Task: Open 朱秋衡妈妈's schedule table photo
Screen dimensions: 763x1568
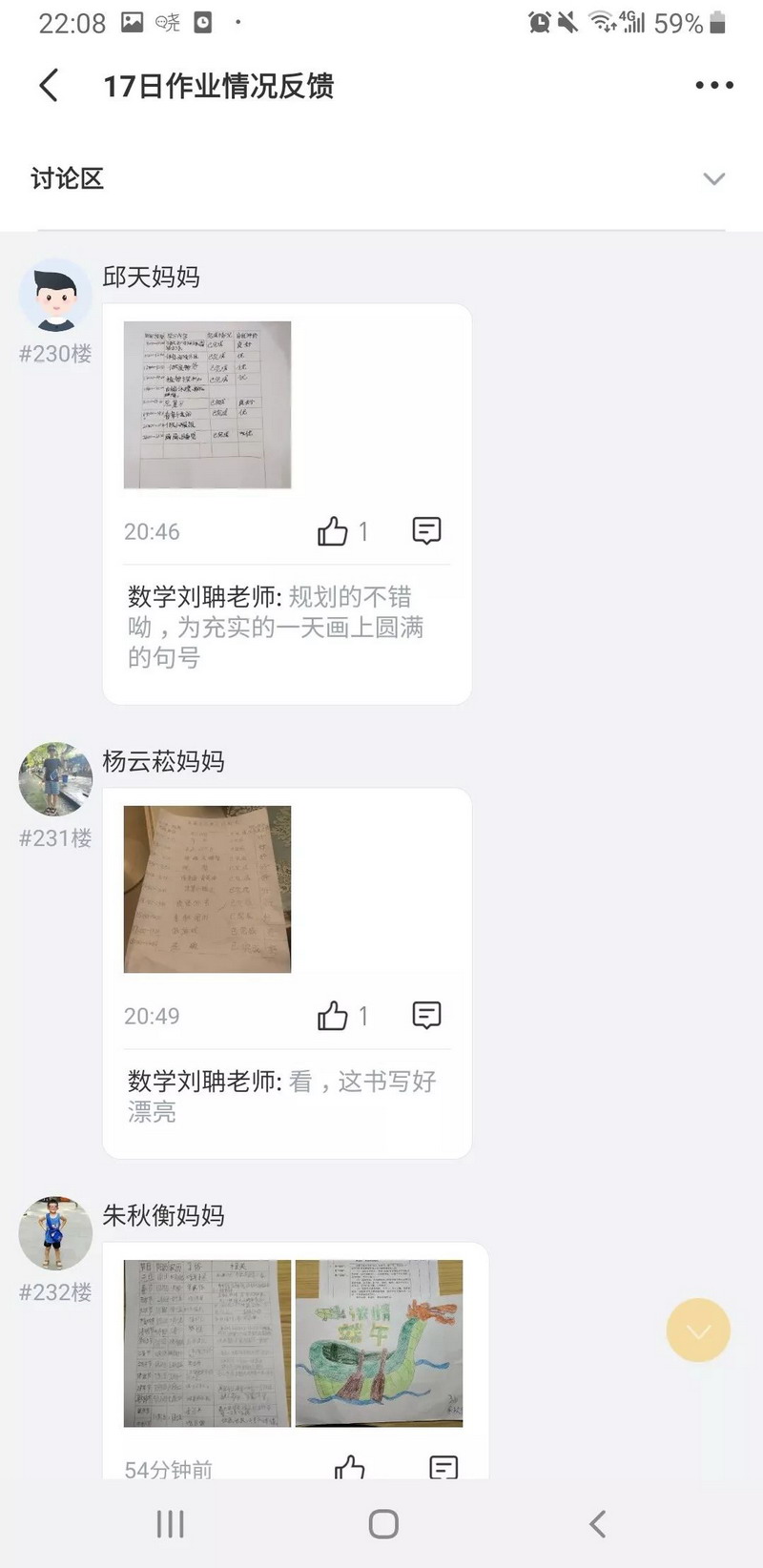Action: point(207,1343)
